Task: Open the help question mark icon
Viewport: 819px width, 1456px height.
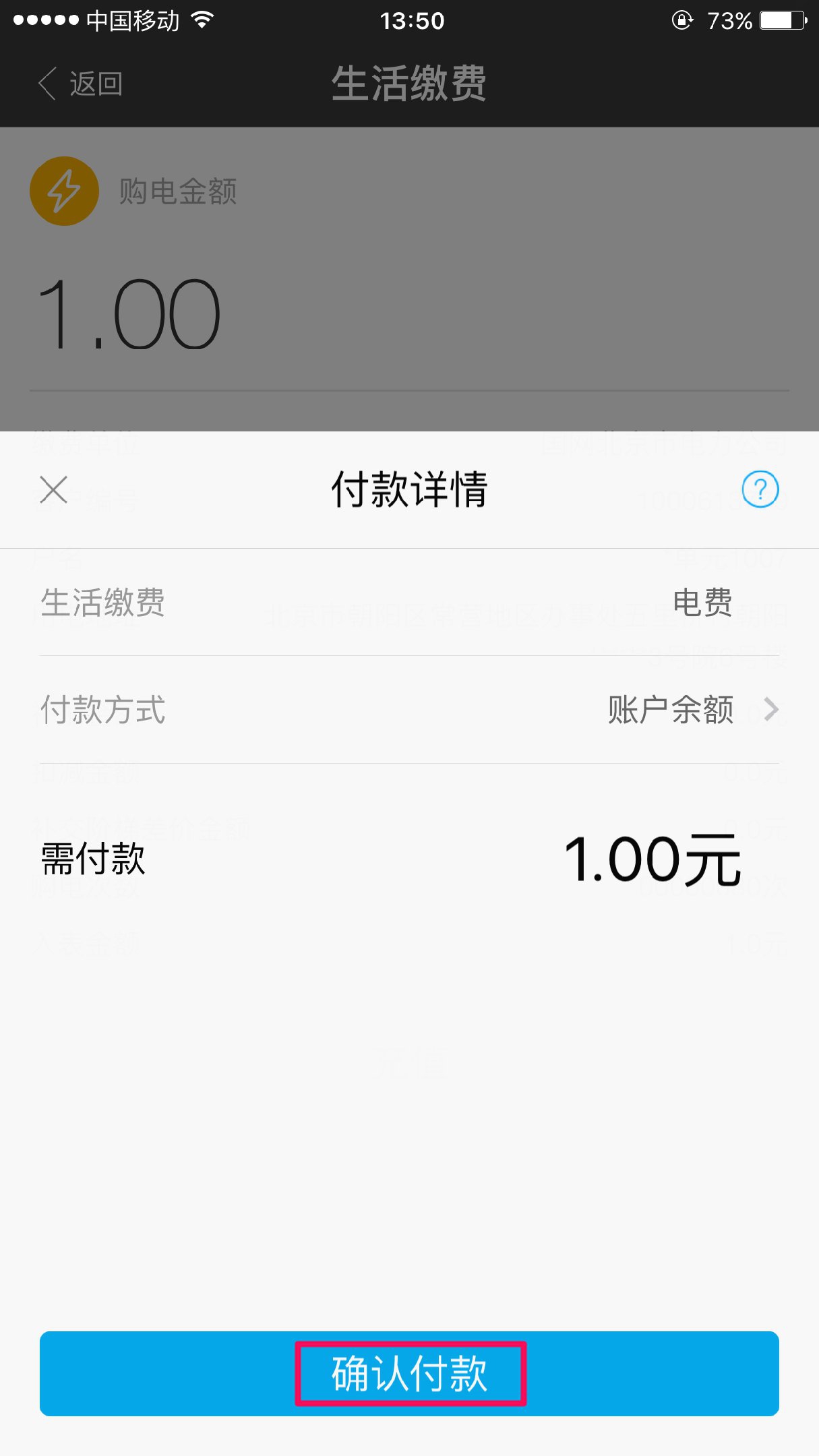Action: pyautogui.click(x=760, y=489)
